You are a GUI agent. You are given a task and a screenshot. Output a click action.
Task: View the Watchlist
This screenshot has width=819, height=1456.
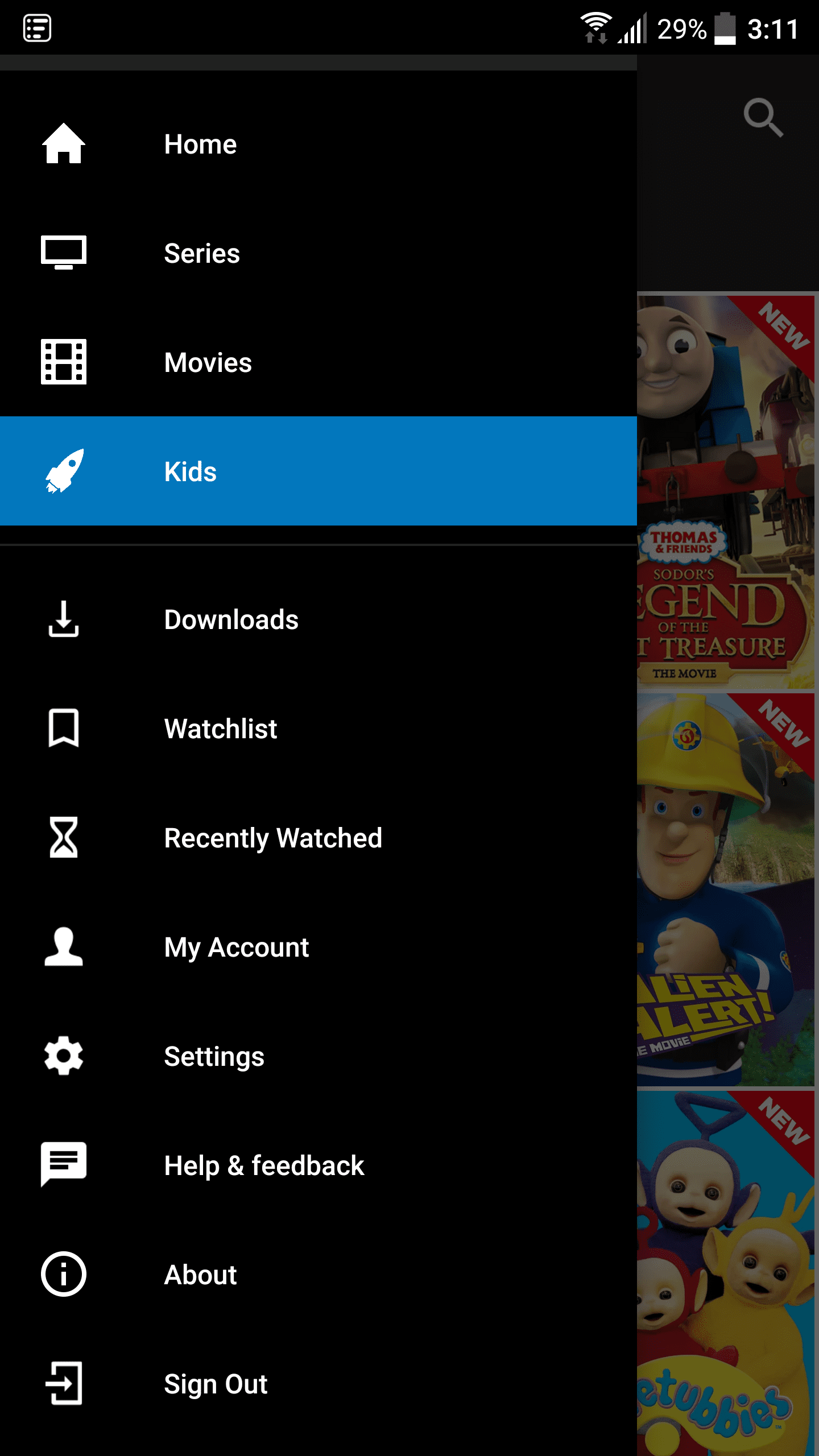tap(318, 729)
